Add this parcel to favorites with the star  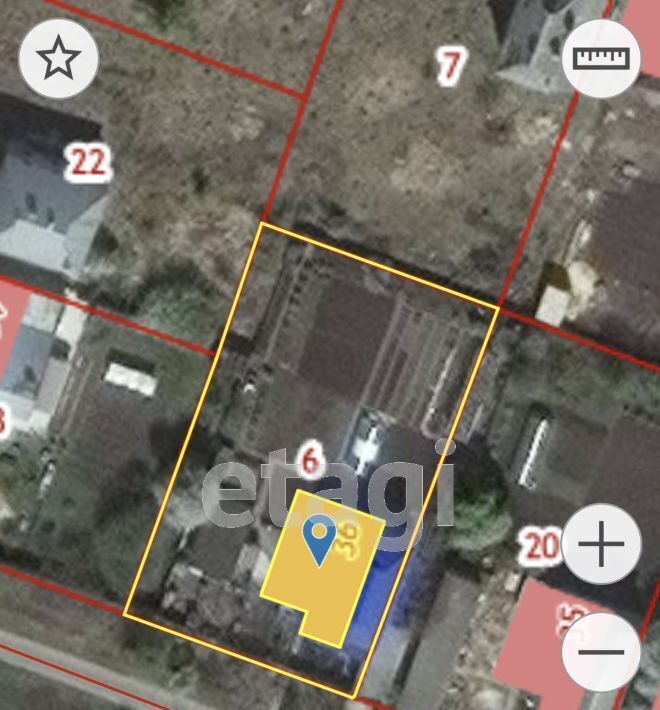pyautogui.click(x=59, y=58)
